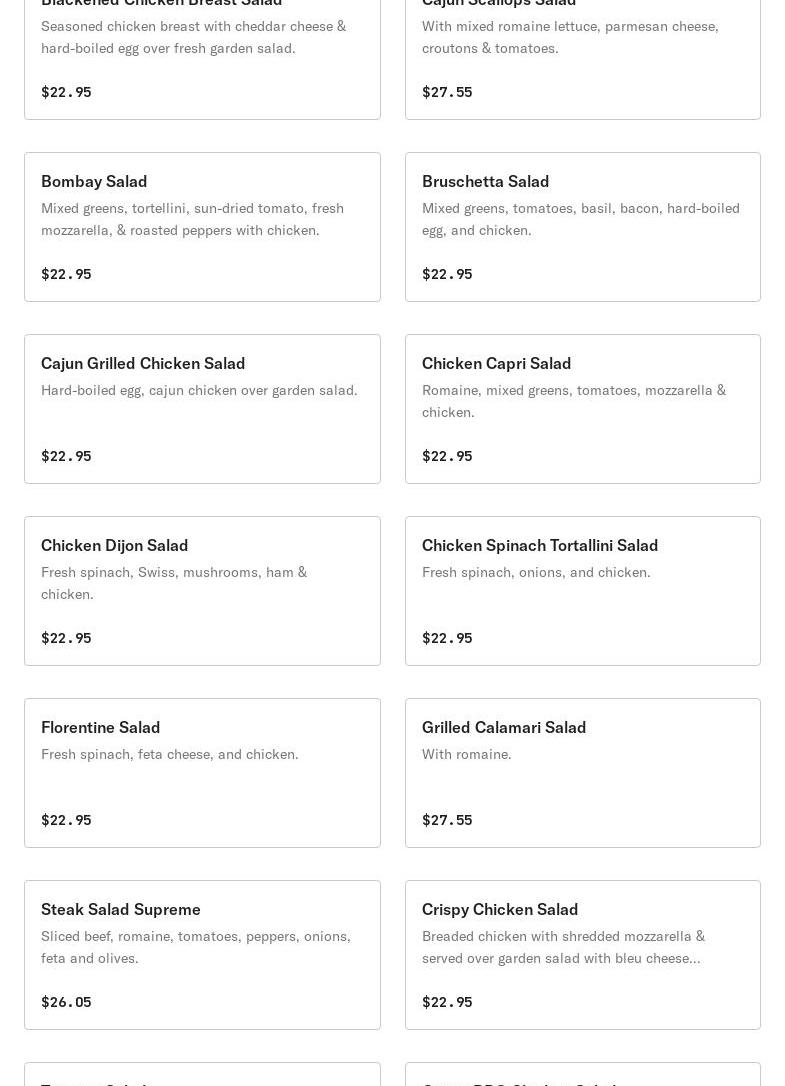This screenshot has width=785, height=1086.
Task: Open the Bombay Salad item
Action: coord(202,227)
